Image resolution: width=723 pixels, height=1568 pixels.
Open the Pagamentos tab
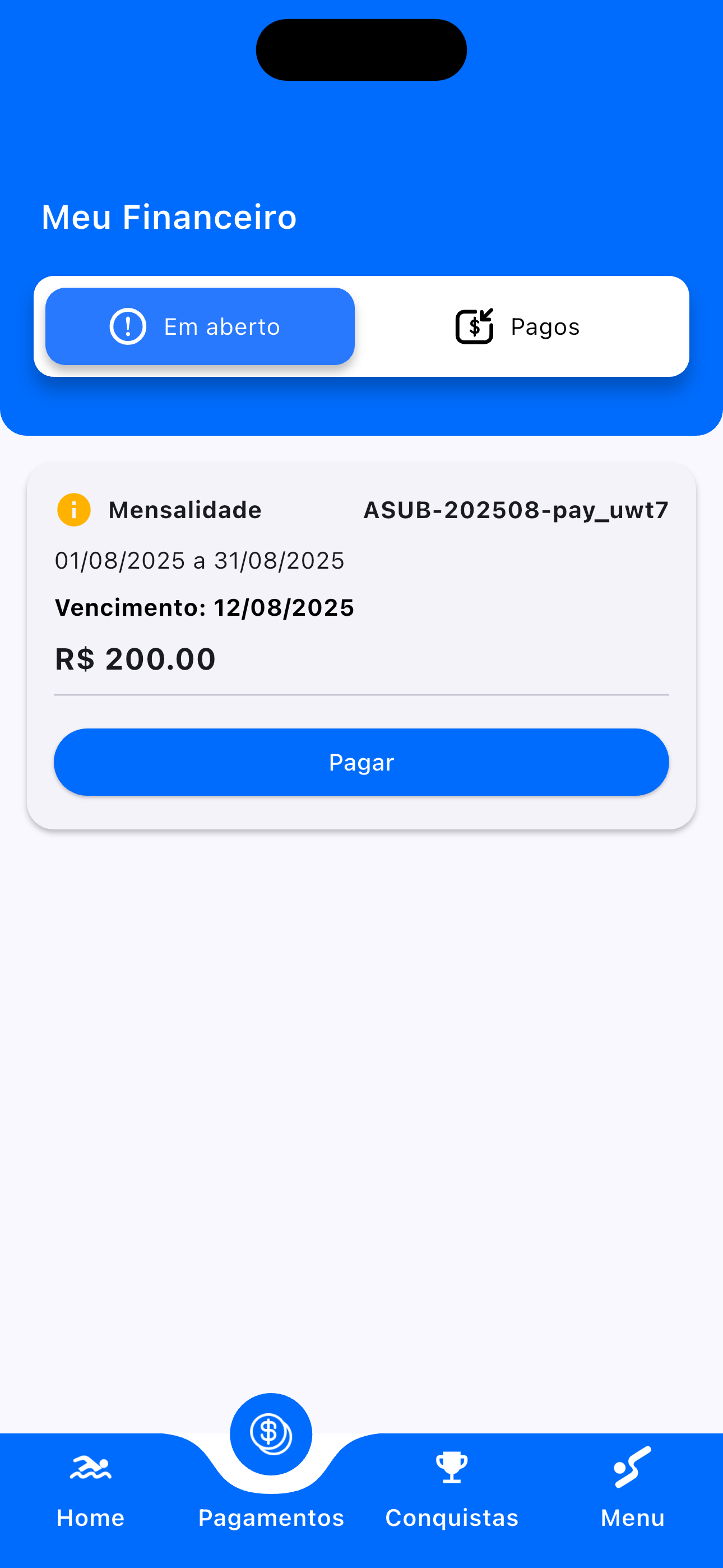[271, 1461]
